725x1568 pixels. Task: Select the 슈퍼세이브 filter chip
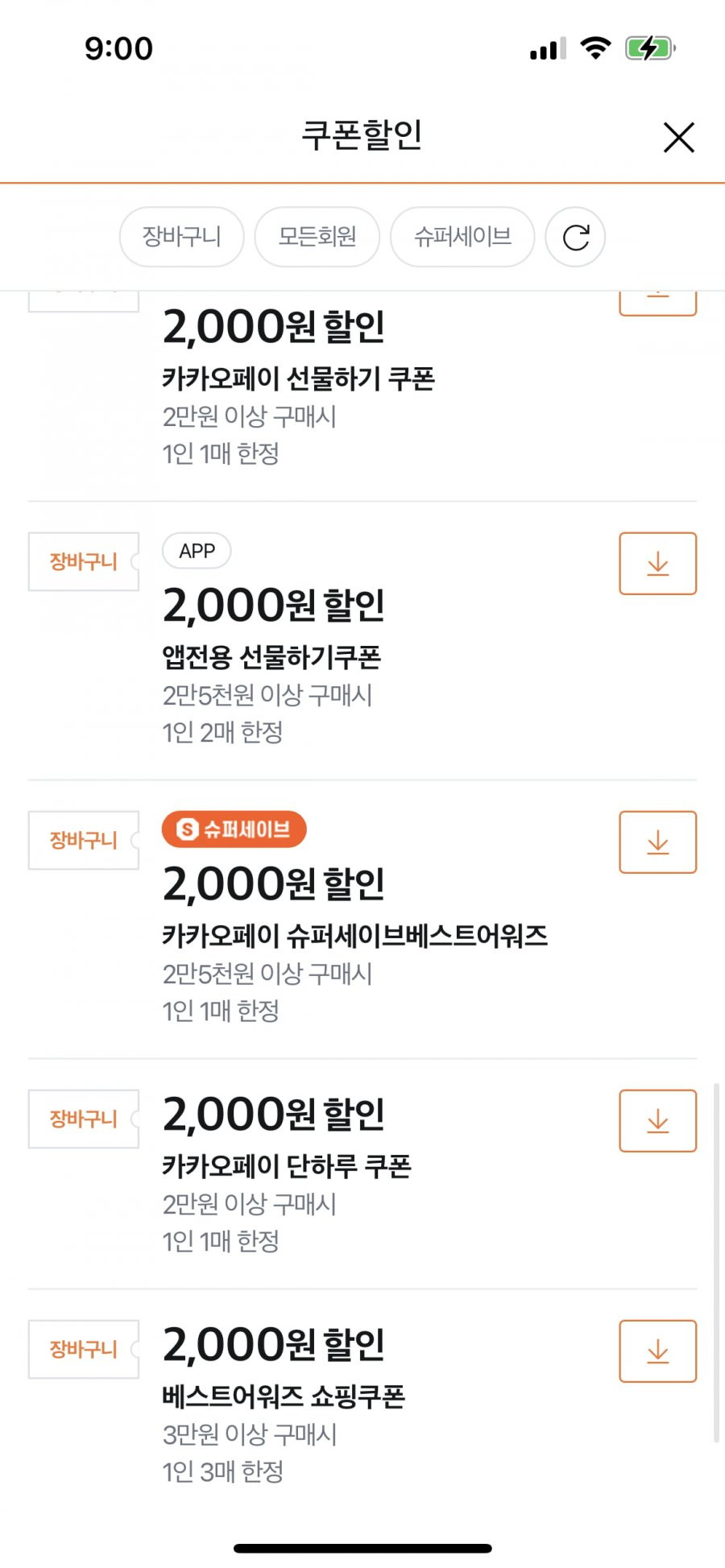[462, 237]
